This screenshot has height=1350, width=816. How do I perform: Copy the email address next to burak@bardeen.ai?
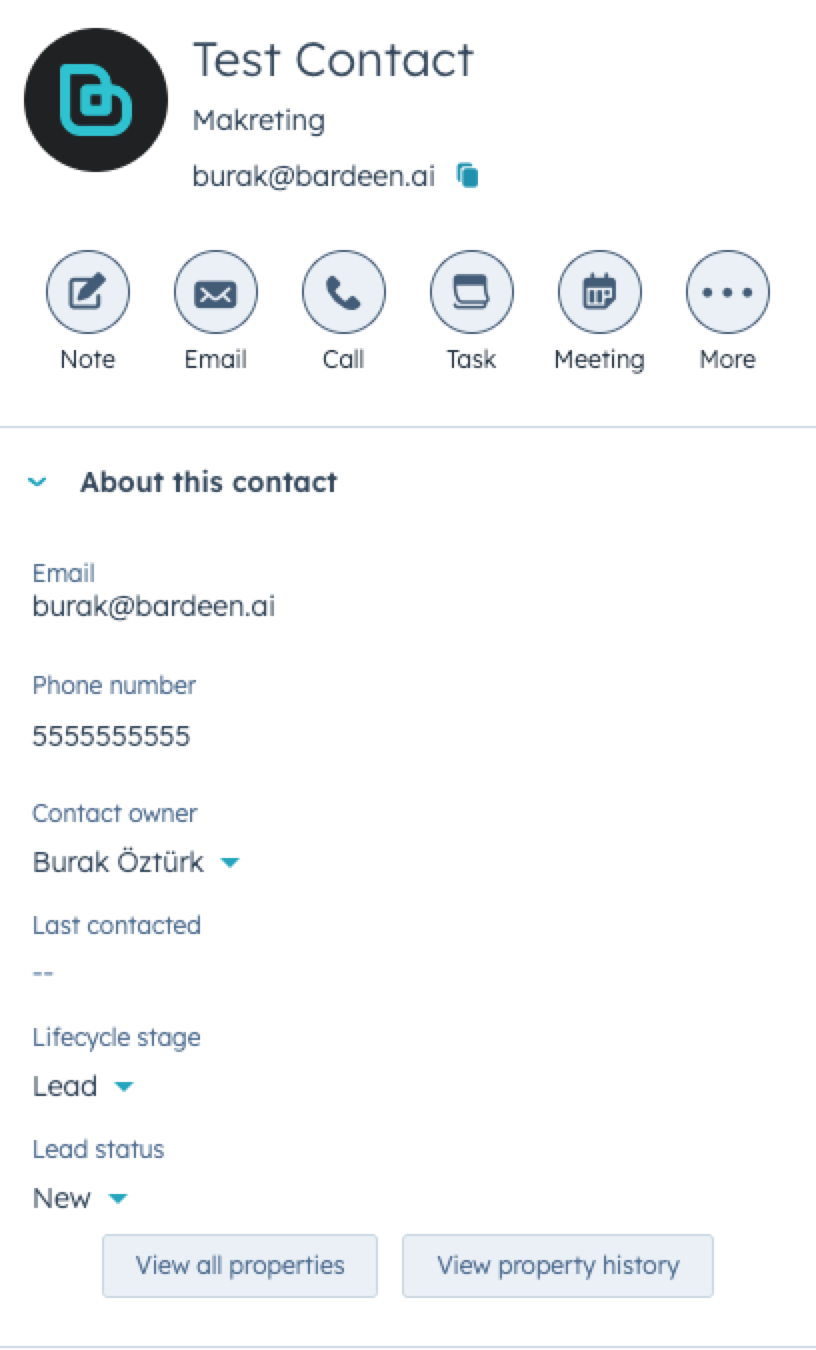468,176
